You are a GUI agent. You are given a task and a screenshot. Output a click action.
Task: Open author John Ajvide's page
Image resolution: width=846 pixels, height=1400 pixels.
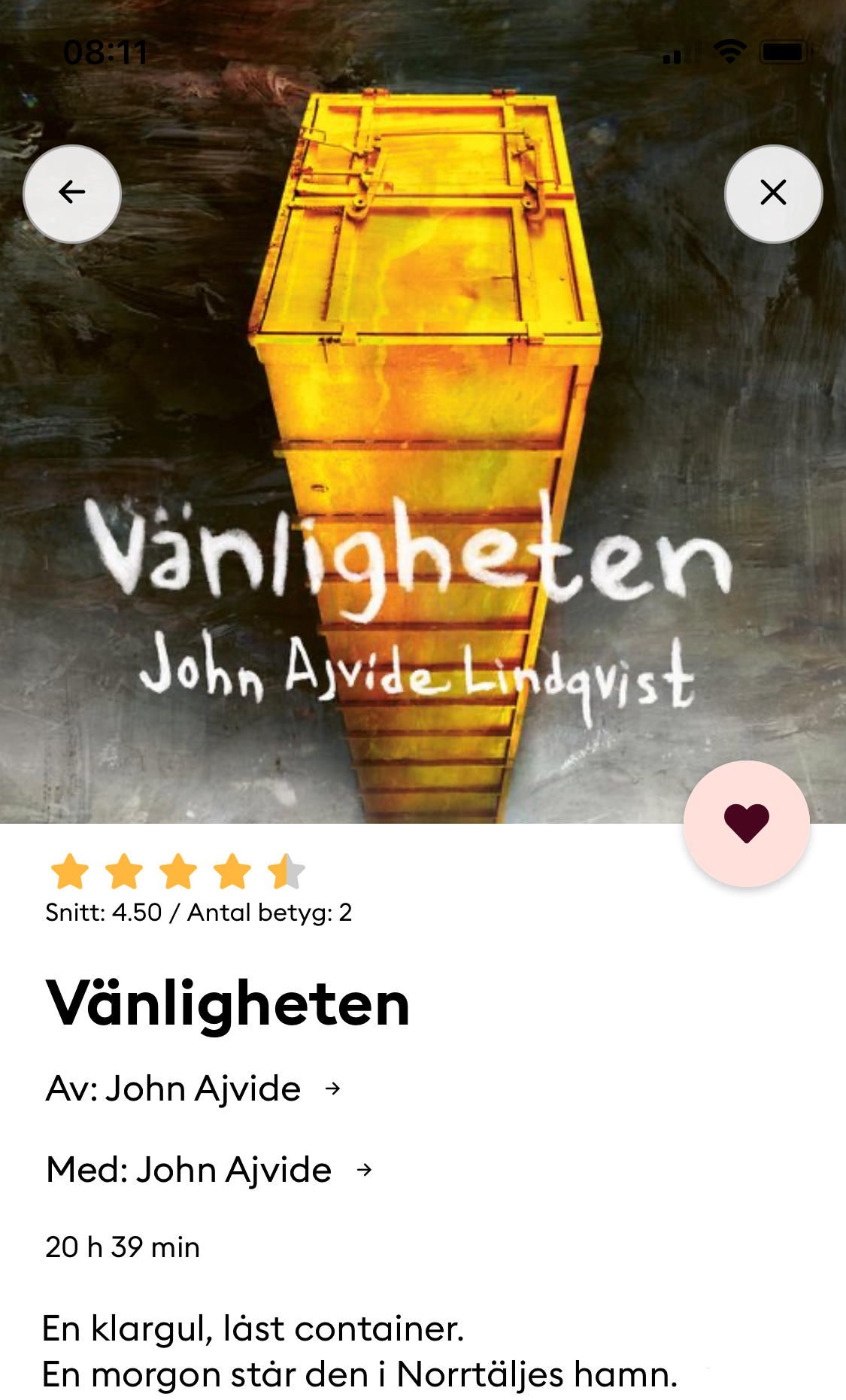tap(194, 1089)
